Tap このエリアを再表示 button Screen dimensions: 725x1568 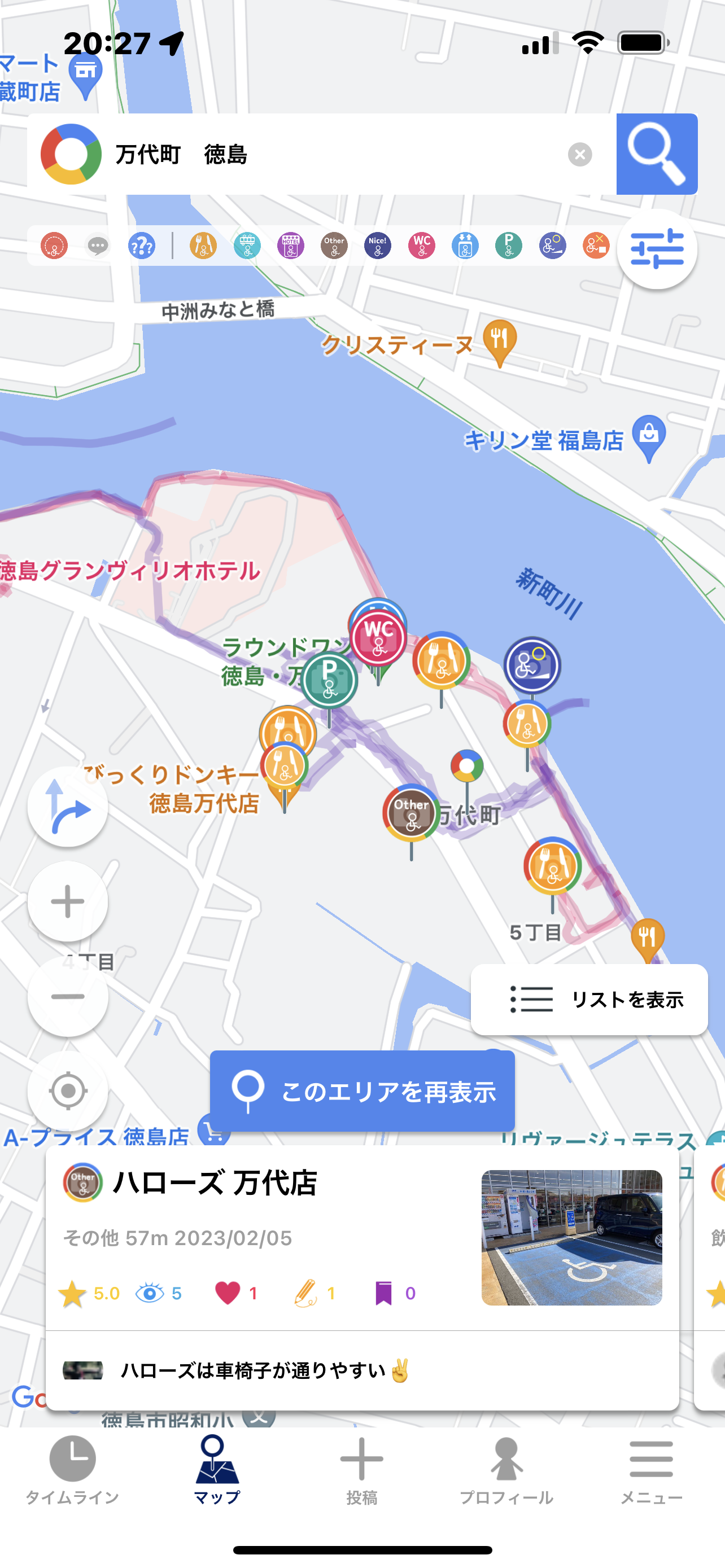pos(362,1091)
